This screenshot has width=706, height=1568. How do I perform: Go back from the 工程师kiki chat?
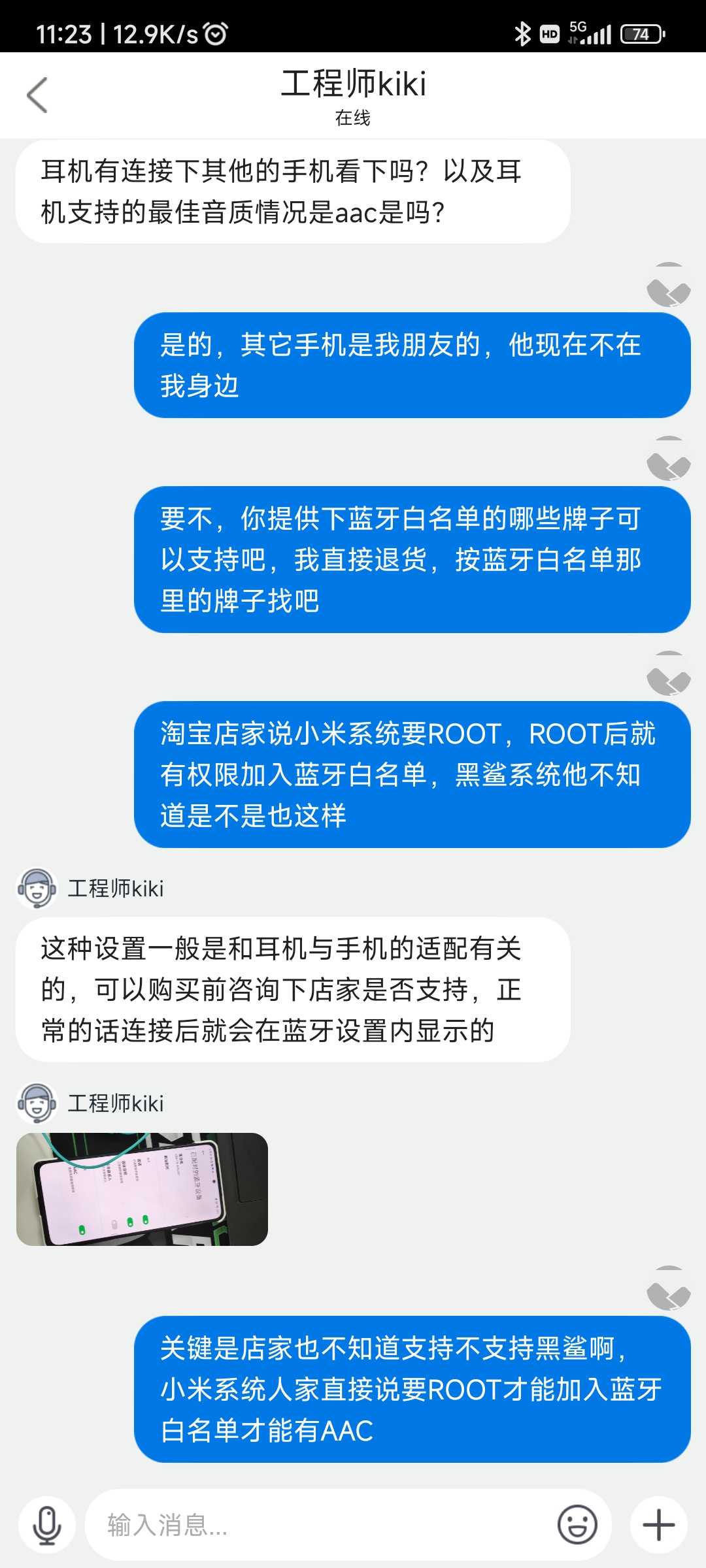(37, 95)
